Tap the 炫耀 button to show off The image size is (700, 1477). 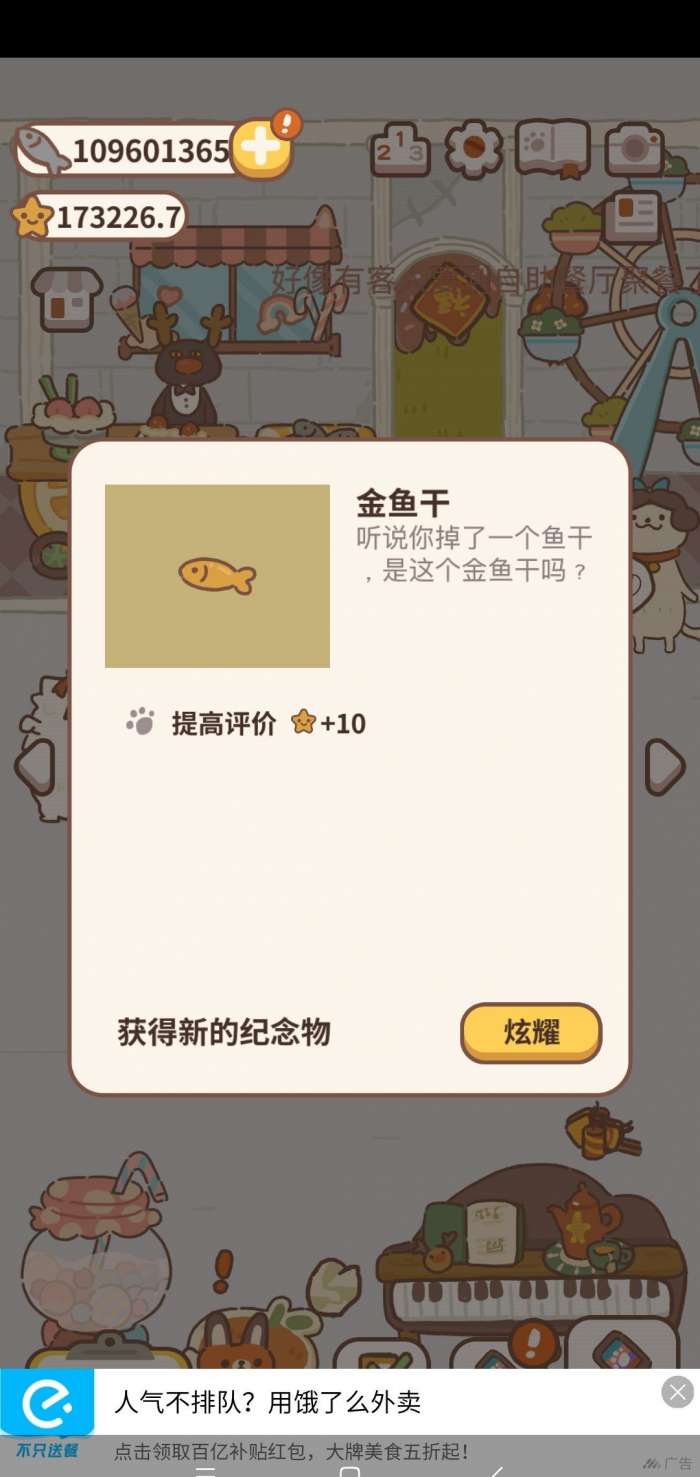point(531,1032)
